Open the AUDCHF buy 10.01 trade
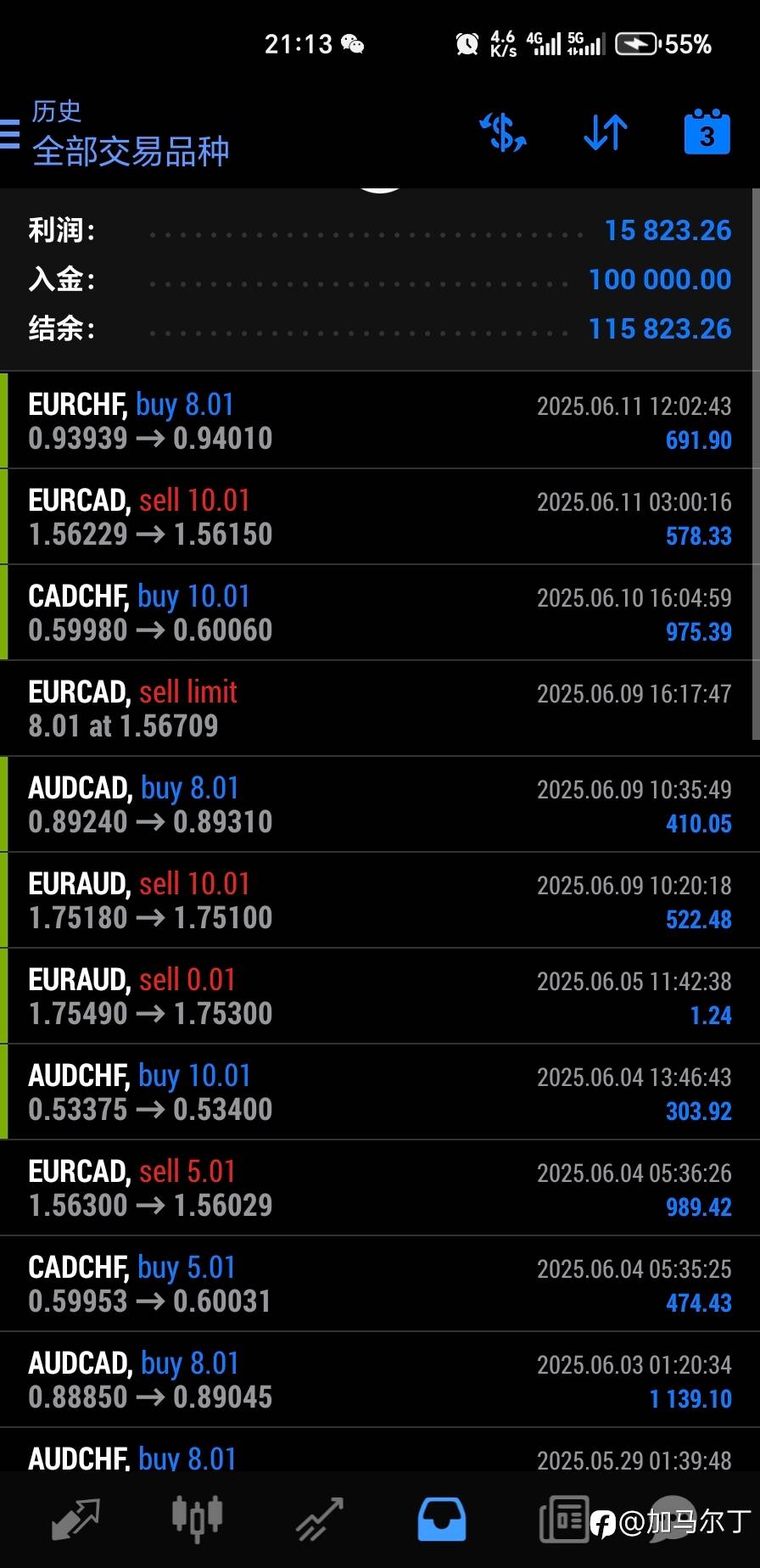Screen dimensions: 760x1568 [379, 1092]
